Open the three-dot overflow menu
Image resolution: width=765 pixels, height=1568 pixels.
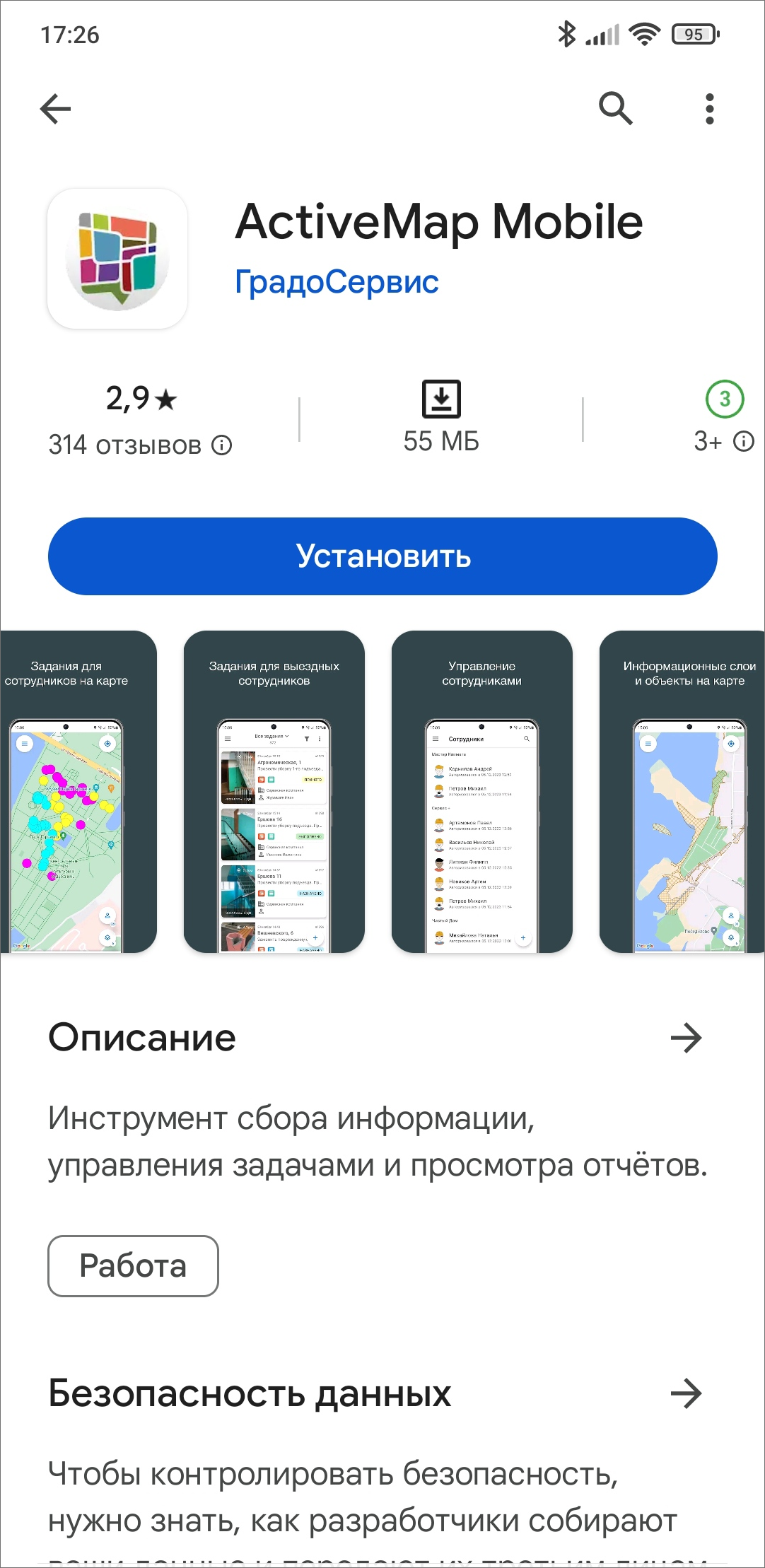(709, 109)
